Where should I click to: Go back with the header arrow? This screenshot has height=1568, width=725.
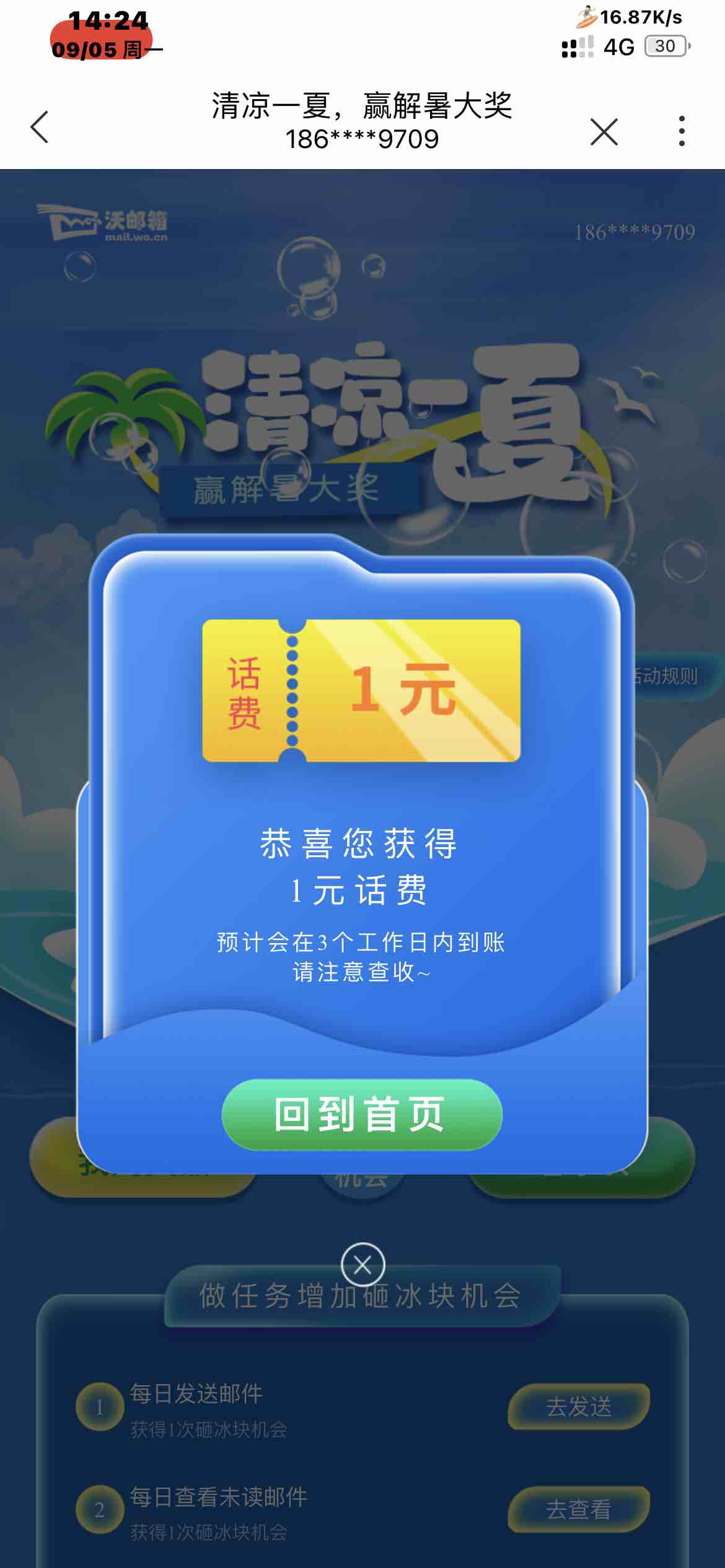pyautogui.click(x=40, y=128)
